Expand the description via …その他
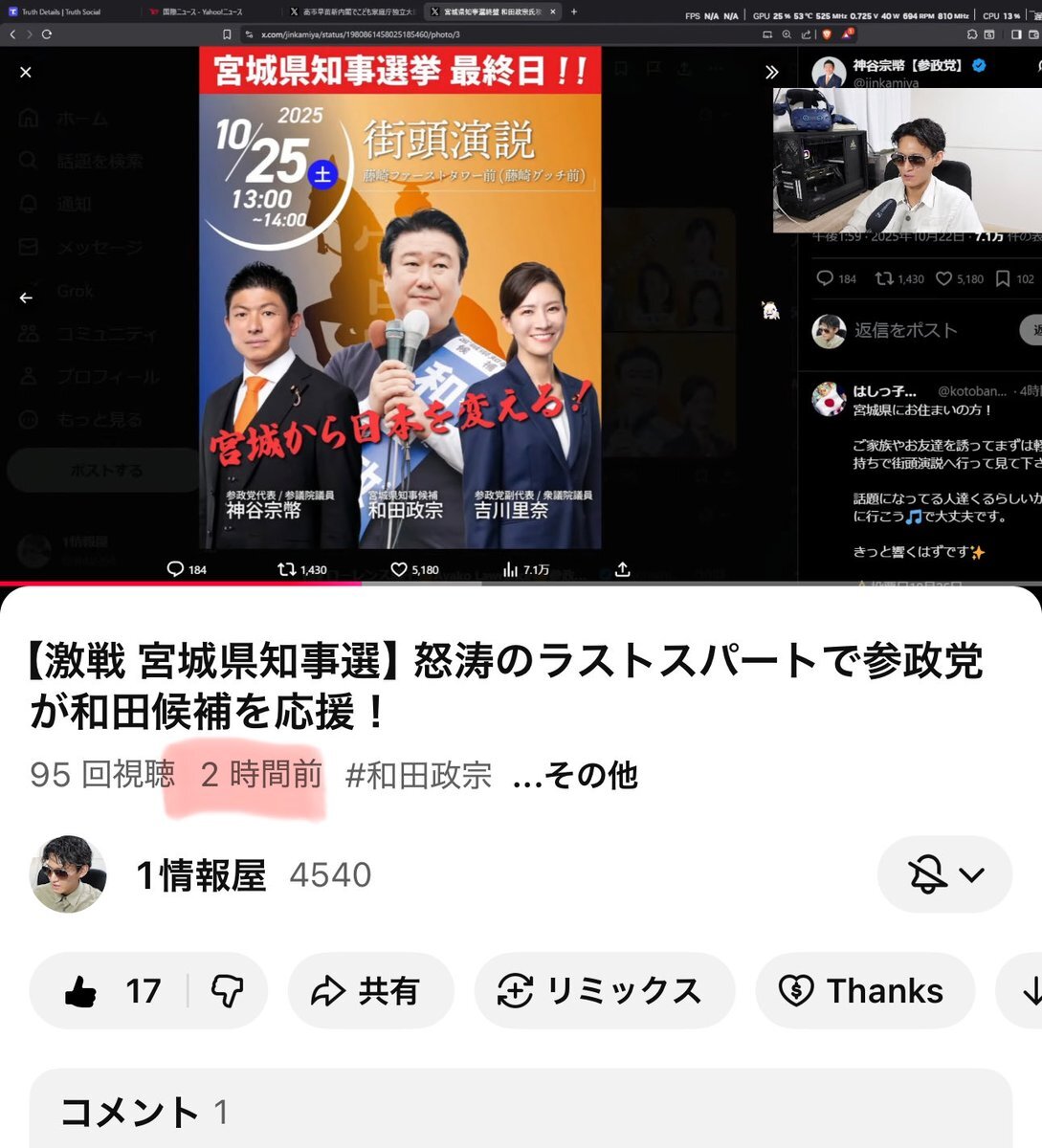The width and height of the screenshot is (1042, 1148). [x=575, y=775]
